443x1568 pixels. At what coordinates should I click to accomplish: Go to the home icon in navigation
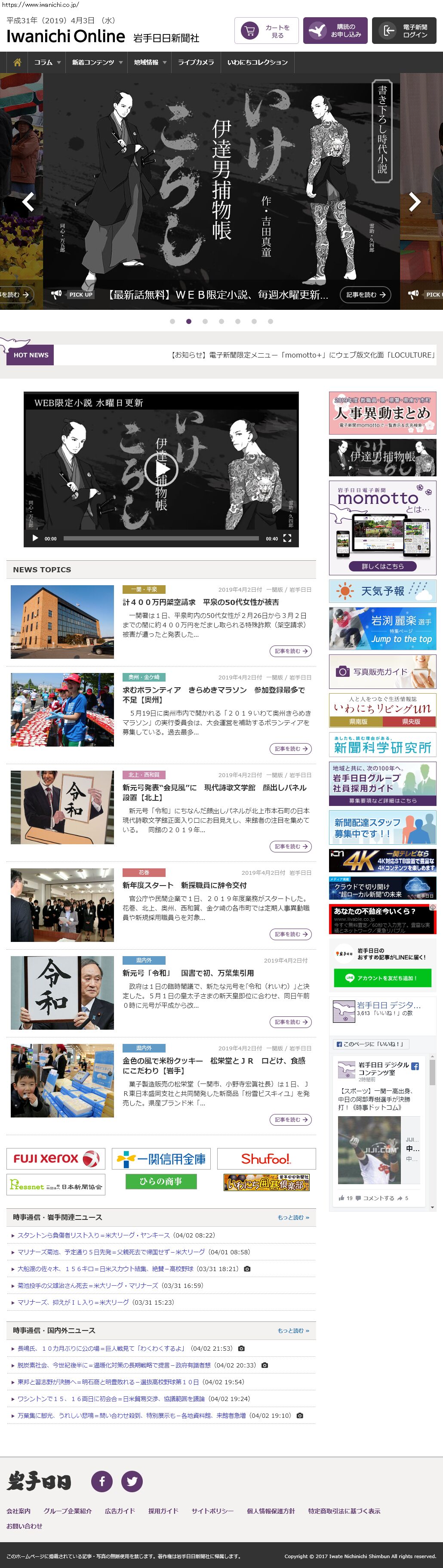pyautogui.click(x=17, y=62)
